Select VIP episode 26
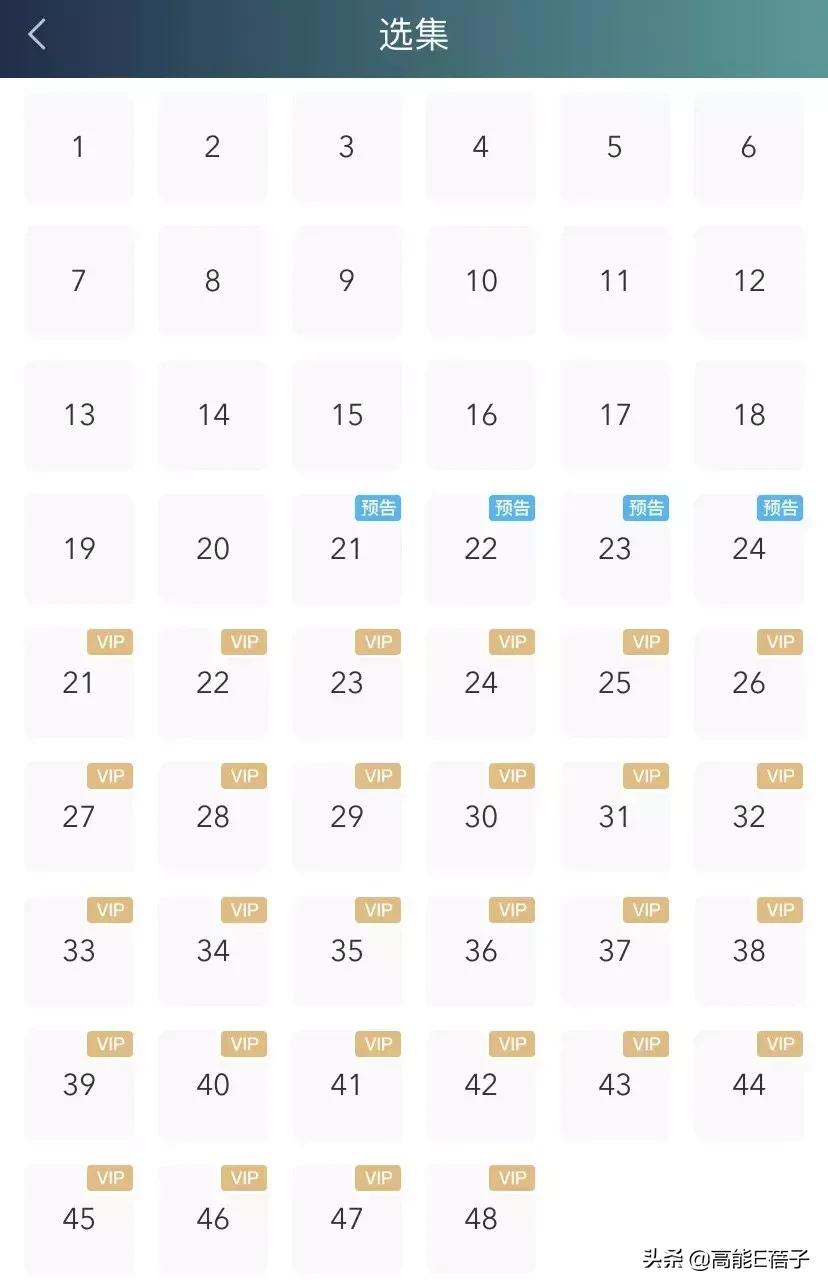Viewport: 828px width, 1288px height. [x=748, y=683]
